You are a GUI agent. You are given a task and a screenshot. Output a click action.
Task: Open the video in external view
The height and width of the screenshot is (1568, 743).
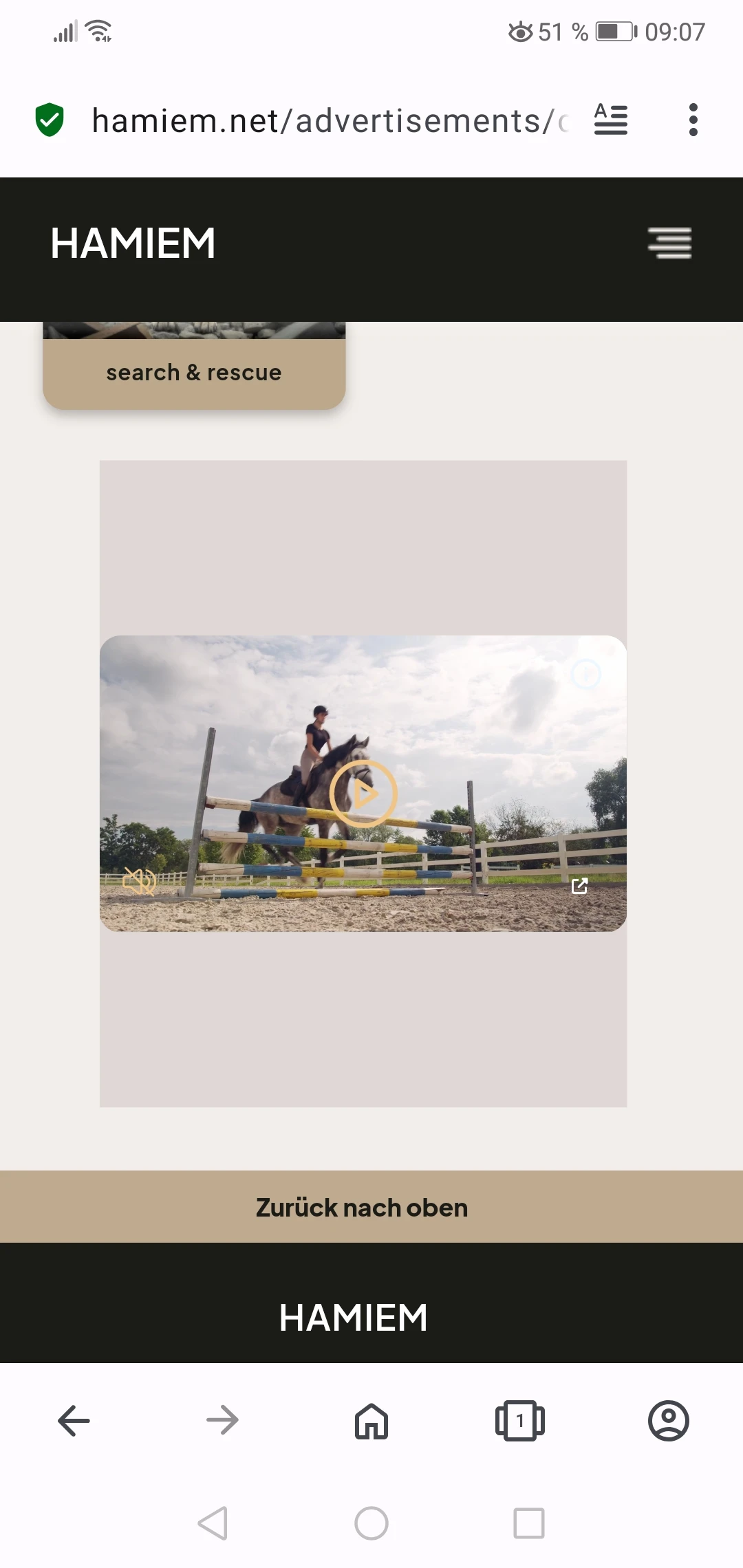580,886
